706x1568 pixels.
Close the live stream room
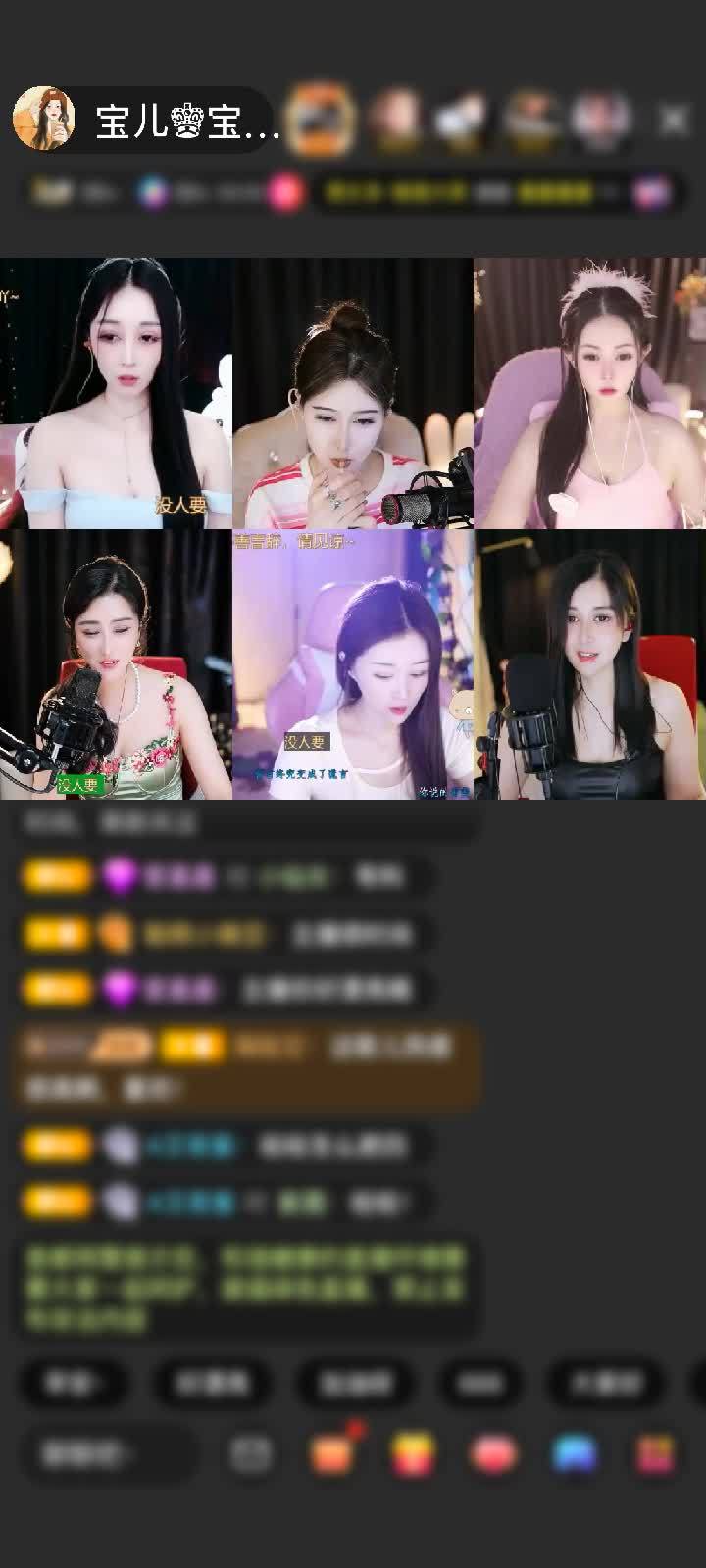[674, 120]
